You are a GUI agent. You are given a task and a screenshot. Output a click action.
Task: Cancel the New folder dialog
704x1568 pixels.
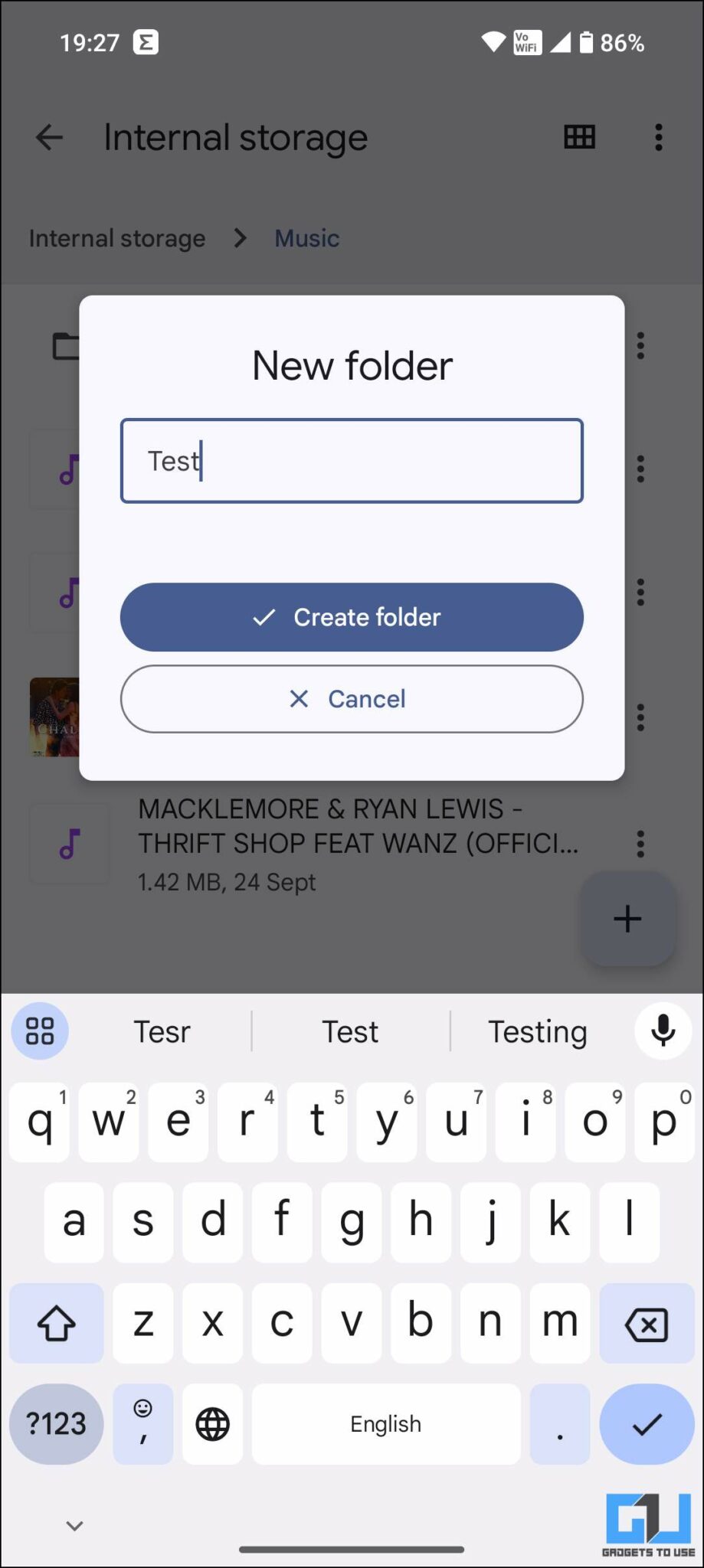[352, 699]
